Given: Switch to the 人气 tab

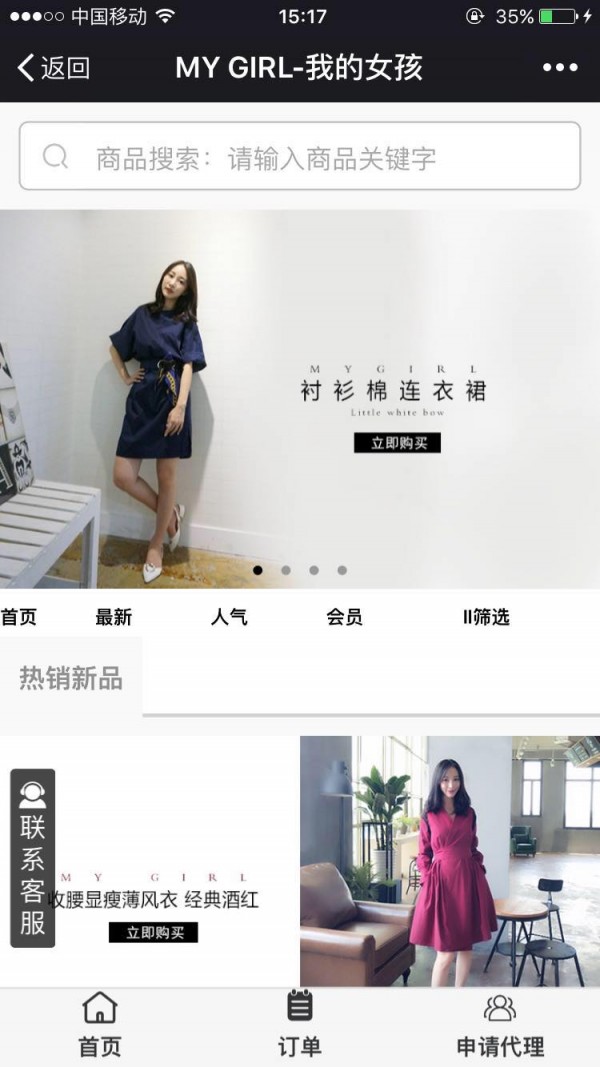Looking at the screenshot, I should click(x=229, y=617).
